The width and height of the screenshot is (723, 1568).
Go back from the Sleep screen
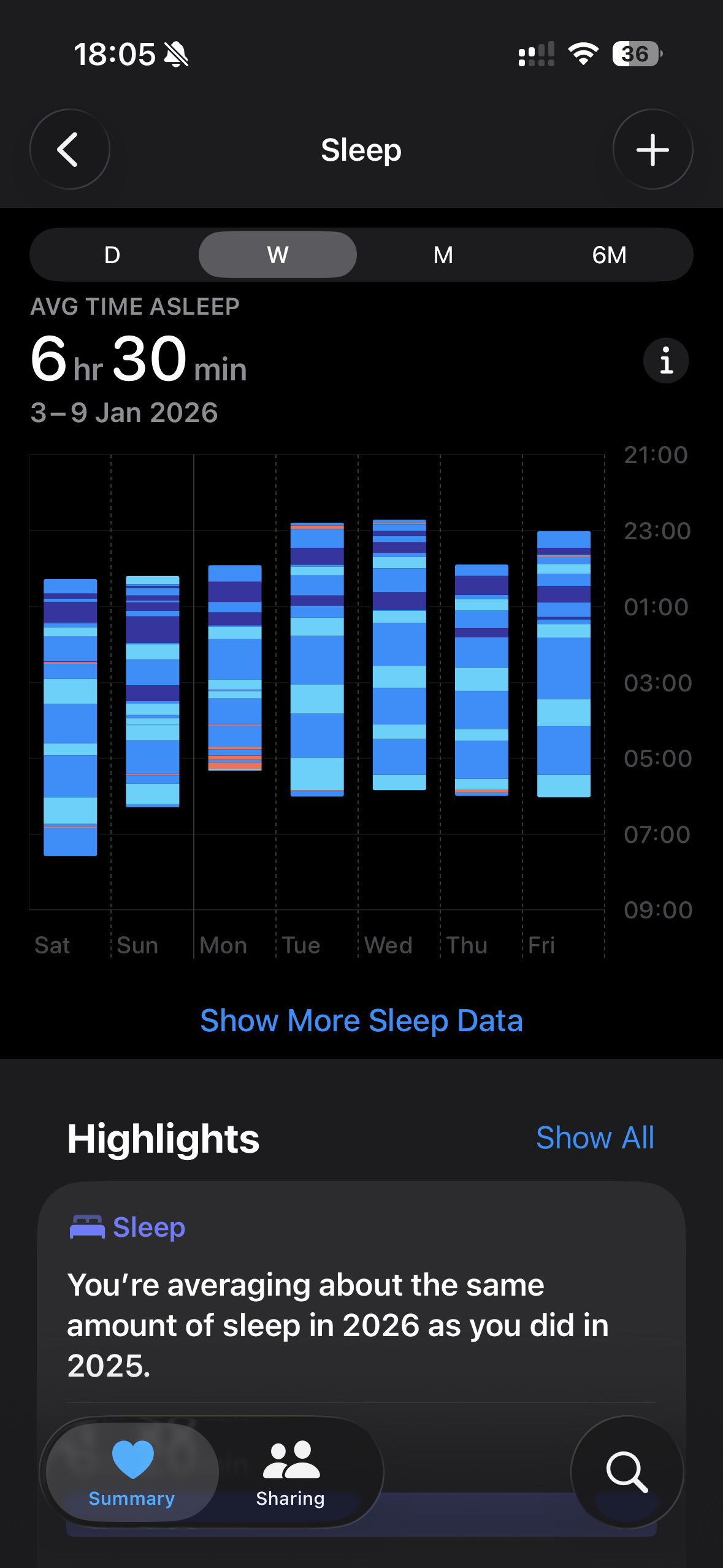pos(69,150)
